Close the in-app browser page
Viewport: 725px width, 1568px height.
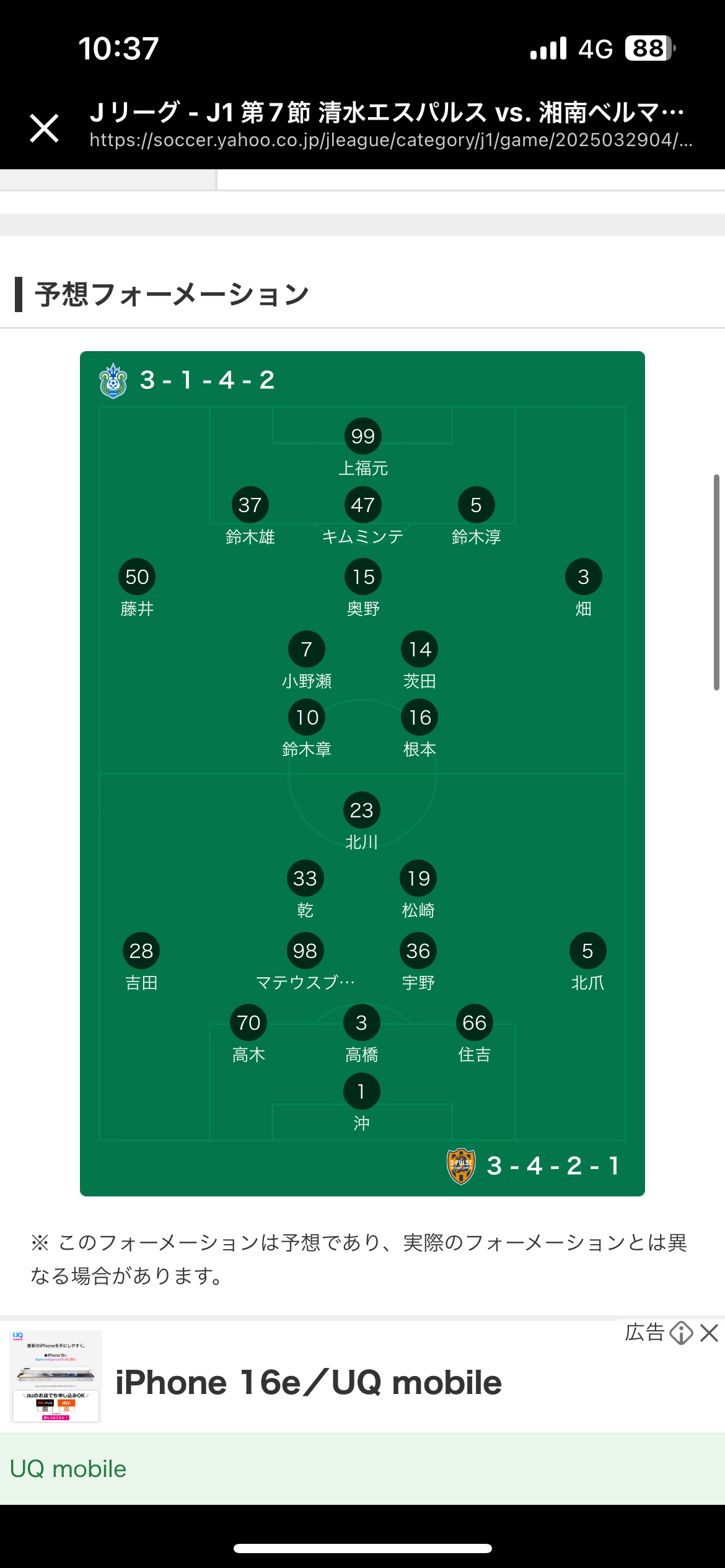click(x=45, y=128)
